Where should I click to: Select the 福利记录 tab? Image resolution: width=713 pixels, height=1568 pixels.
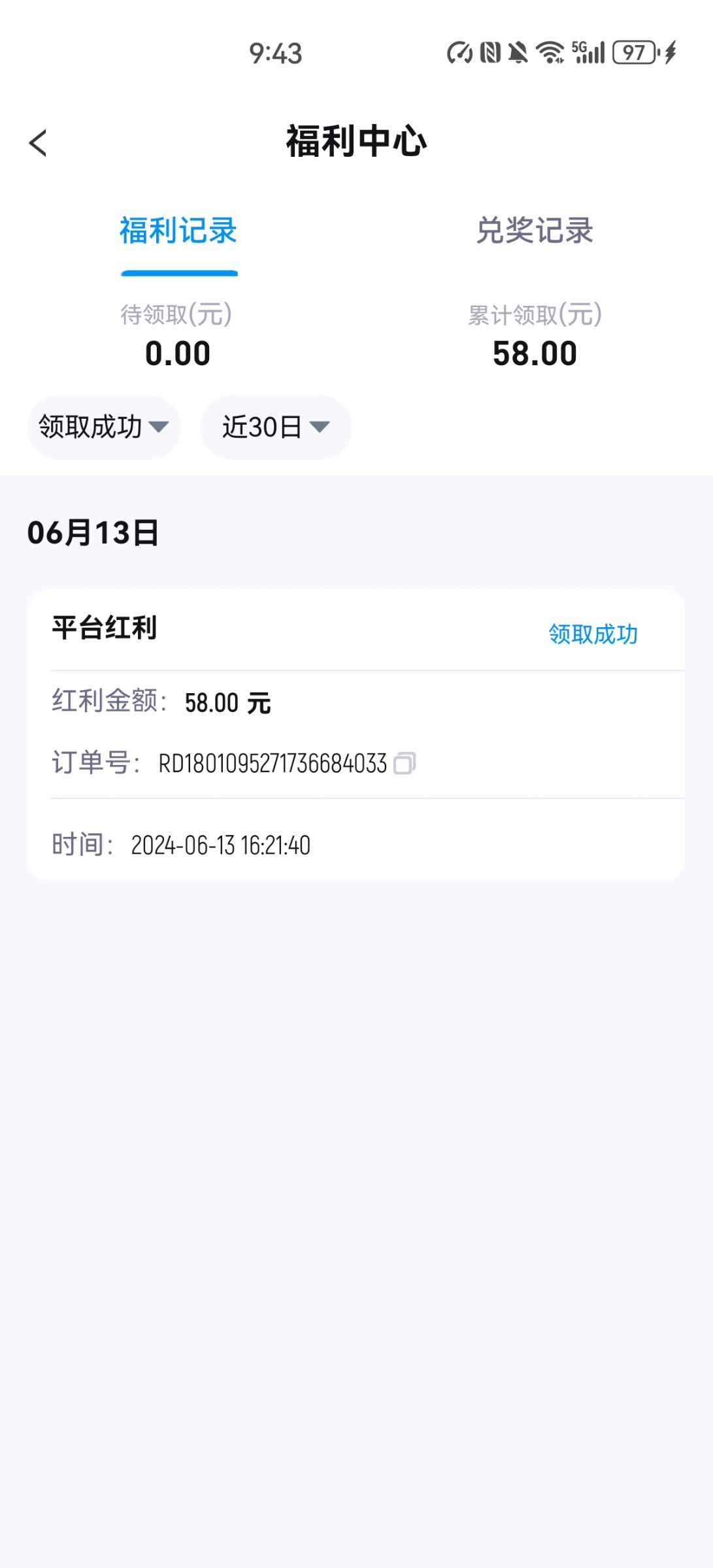click(178, 231)
